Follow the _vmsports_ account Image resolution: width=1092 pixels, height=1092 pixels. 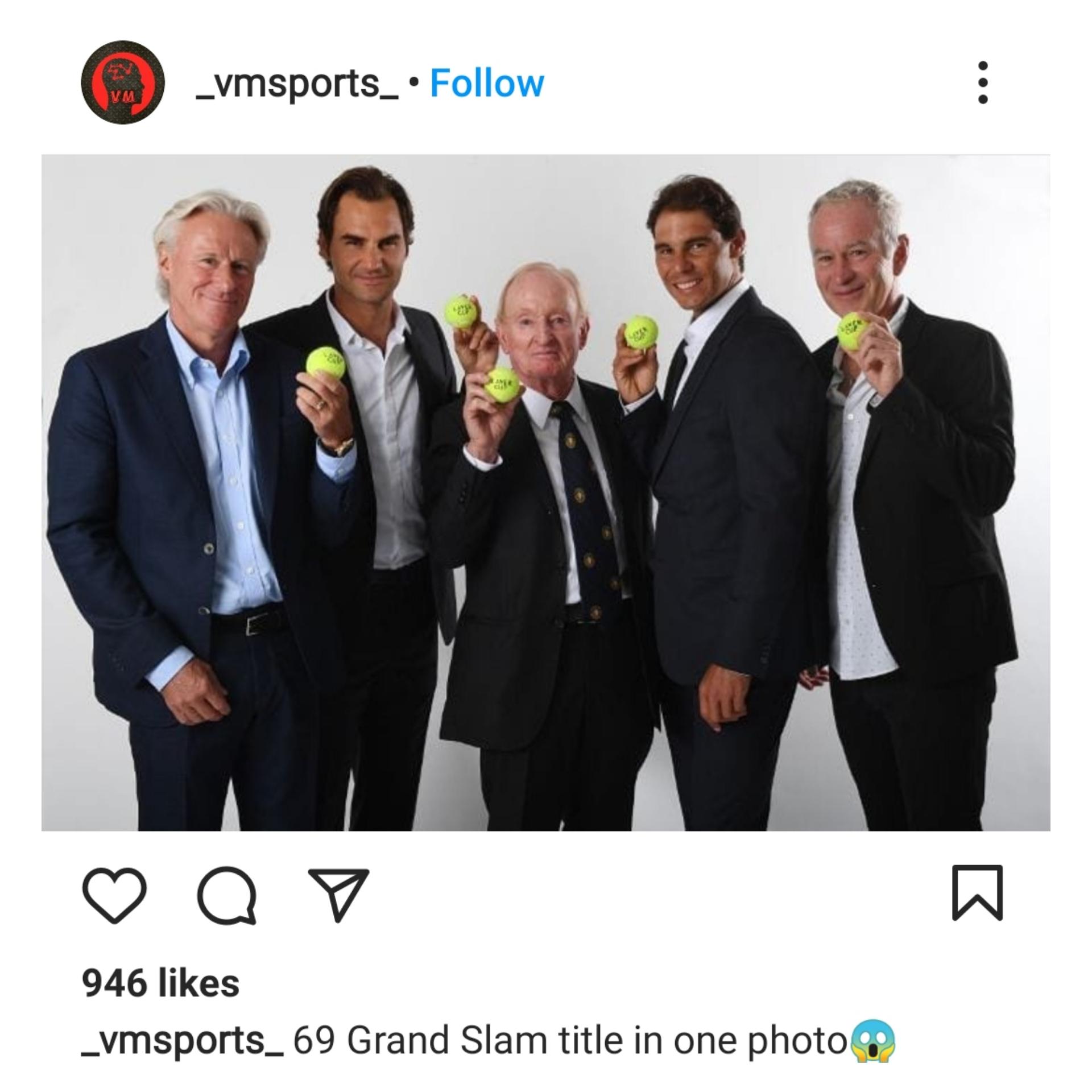point(486,84)
